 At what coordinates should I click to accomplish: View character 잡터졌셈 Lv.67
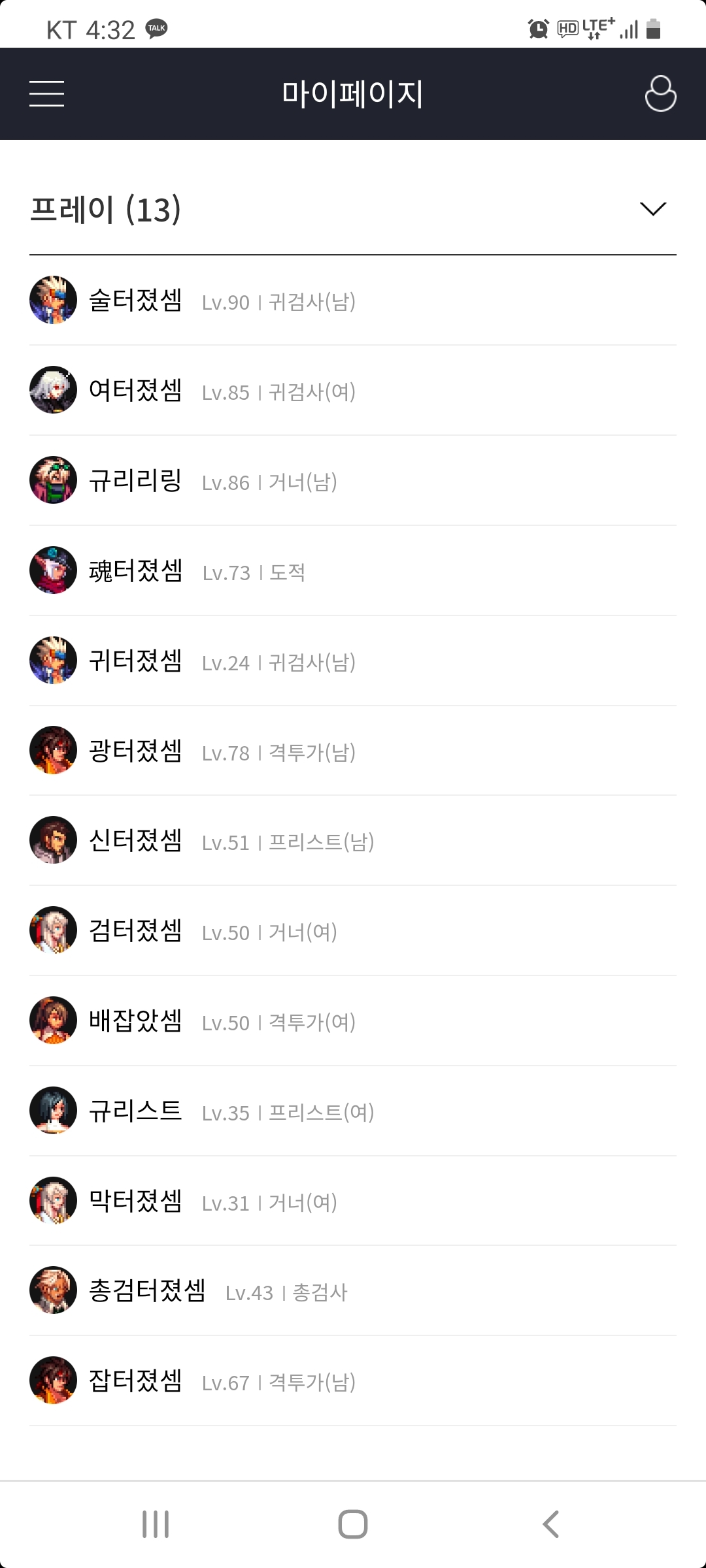click(135, 1381)
